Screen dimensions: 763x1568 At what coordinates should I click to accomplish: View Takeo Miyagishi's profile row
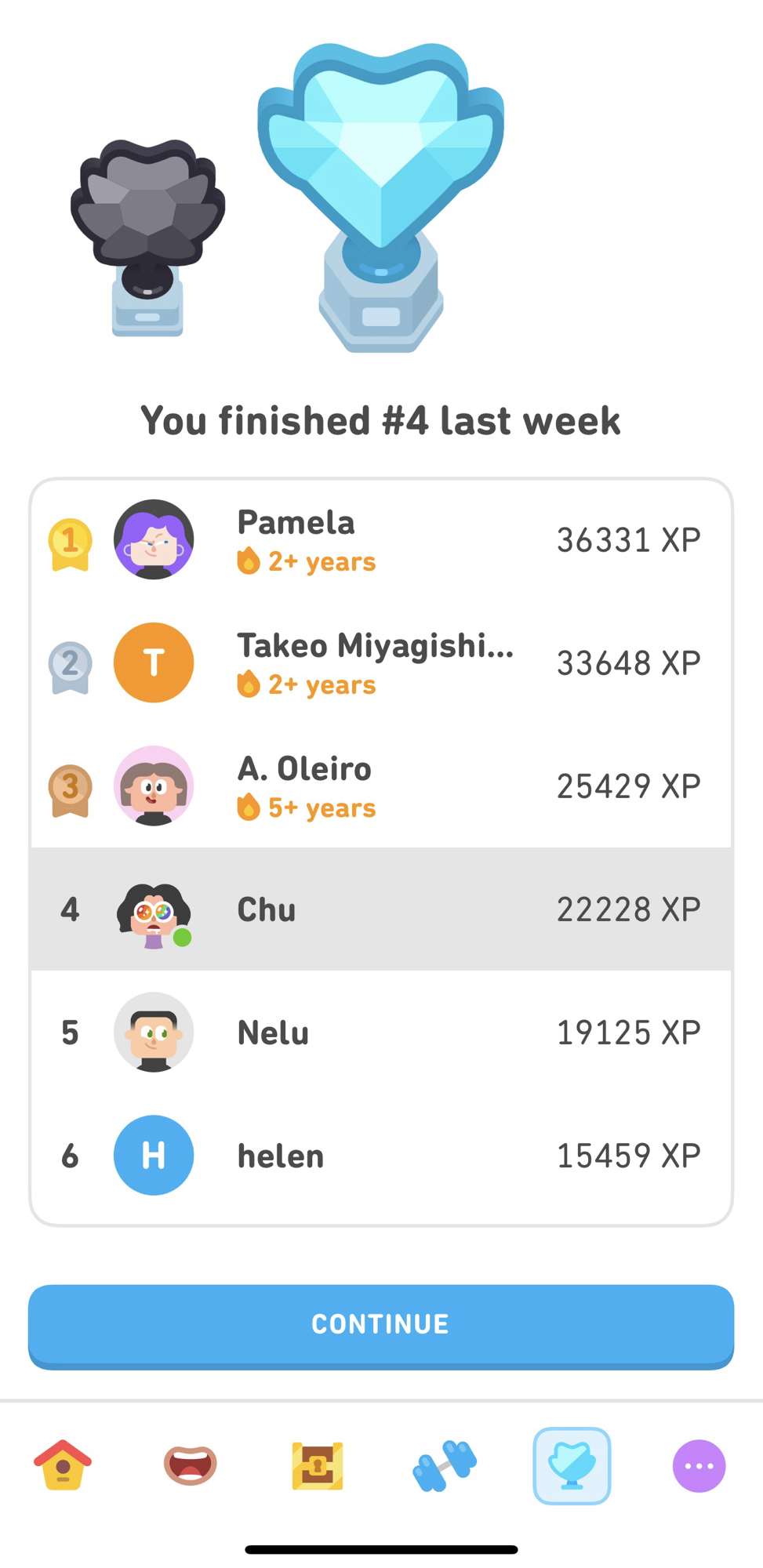click(x=381, y=663)
